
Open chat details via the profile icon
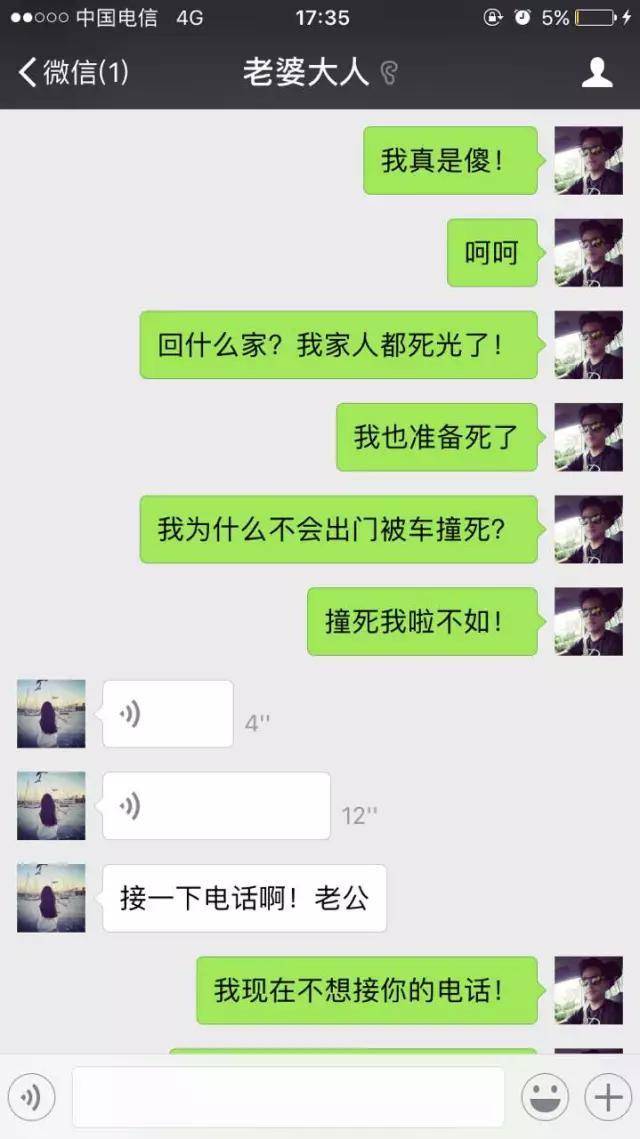597,72
